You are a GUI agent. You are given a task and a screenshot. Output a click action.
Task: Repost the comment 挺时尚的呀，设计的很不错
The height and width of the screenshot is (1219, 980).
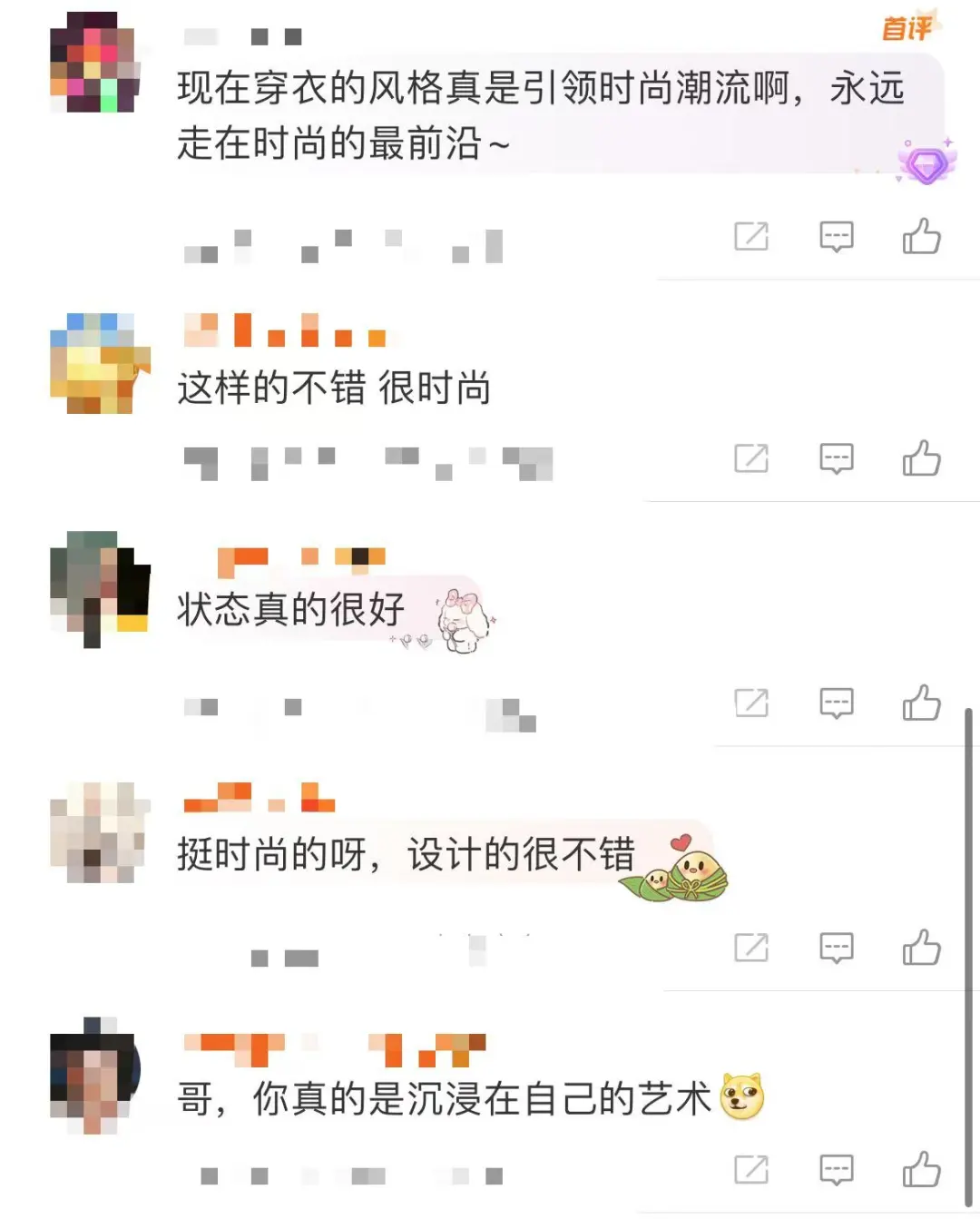(x=751, y=948)
